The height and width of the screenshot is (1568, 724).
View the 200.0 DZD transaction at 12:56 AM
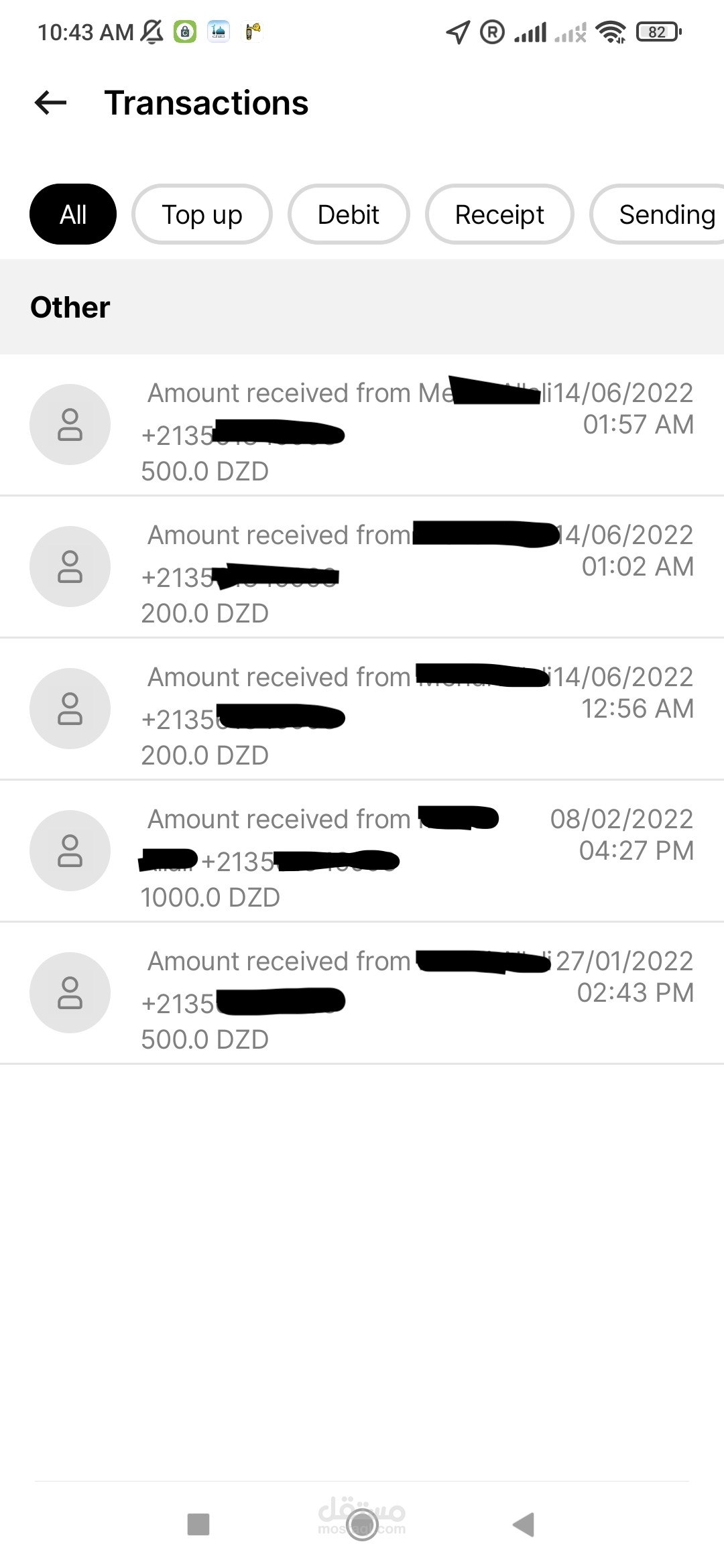pos(362,710)
